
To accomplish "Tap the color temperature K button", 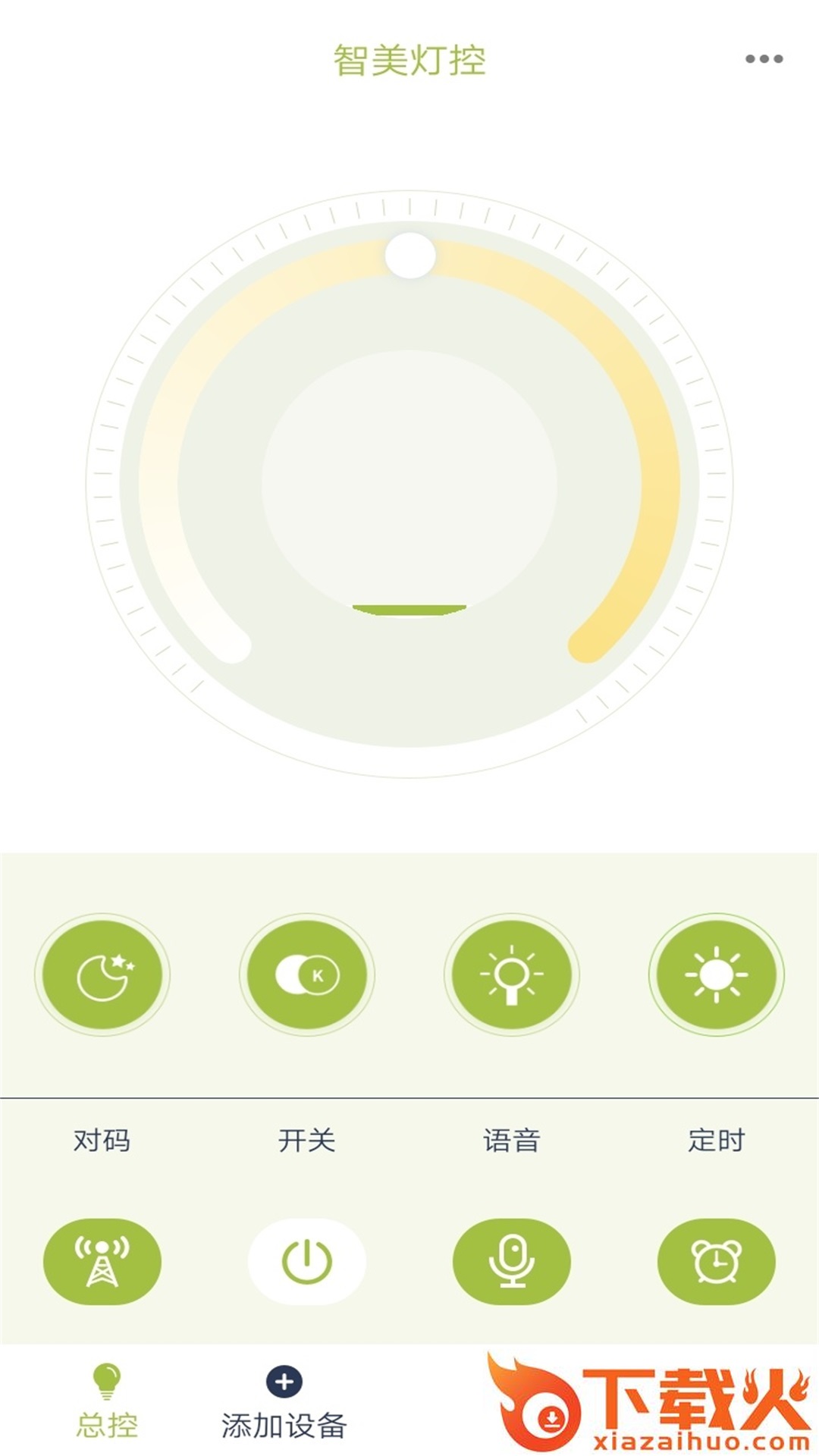I will 307,974.
